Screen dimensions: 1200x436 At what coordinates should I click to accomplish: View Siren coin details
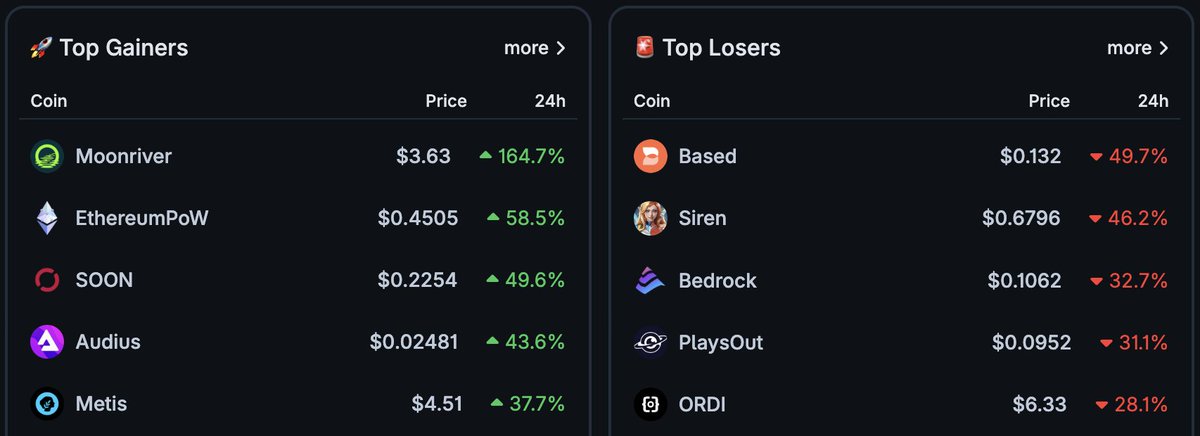(702, 218)
